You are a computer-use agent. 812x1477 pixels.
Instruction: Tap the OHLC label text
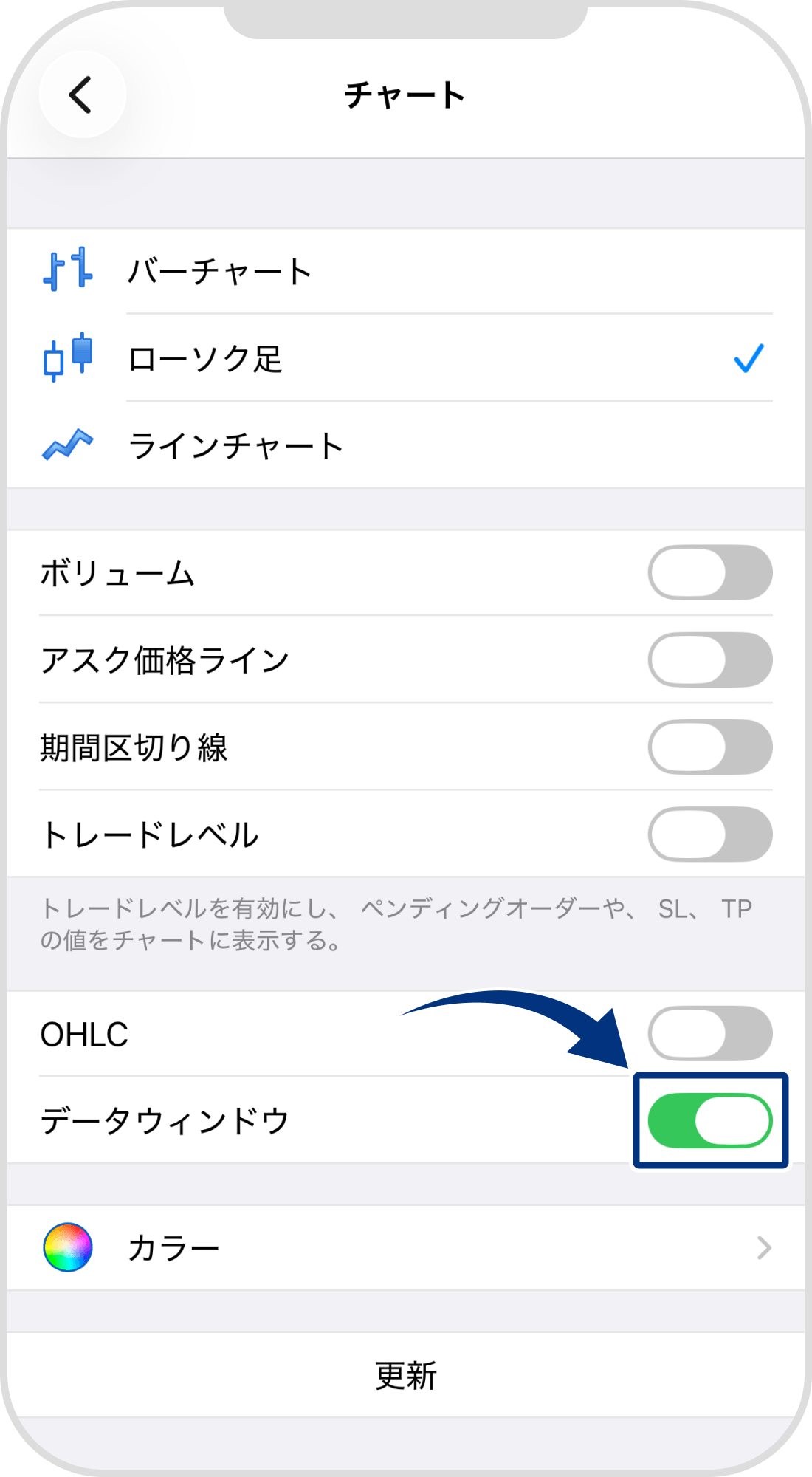pos(85,1034)
